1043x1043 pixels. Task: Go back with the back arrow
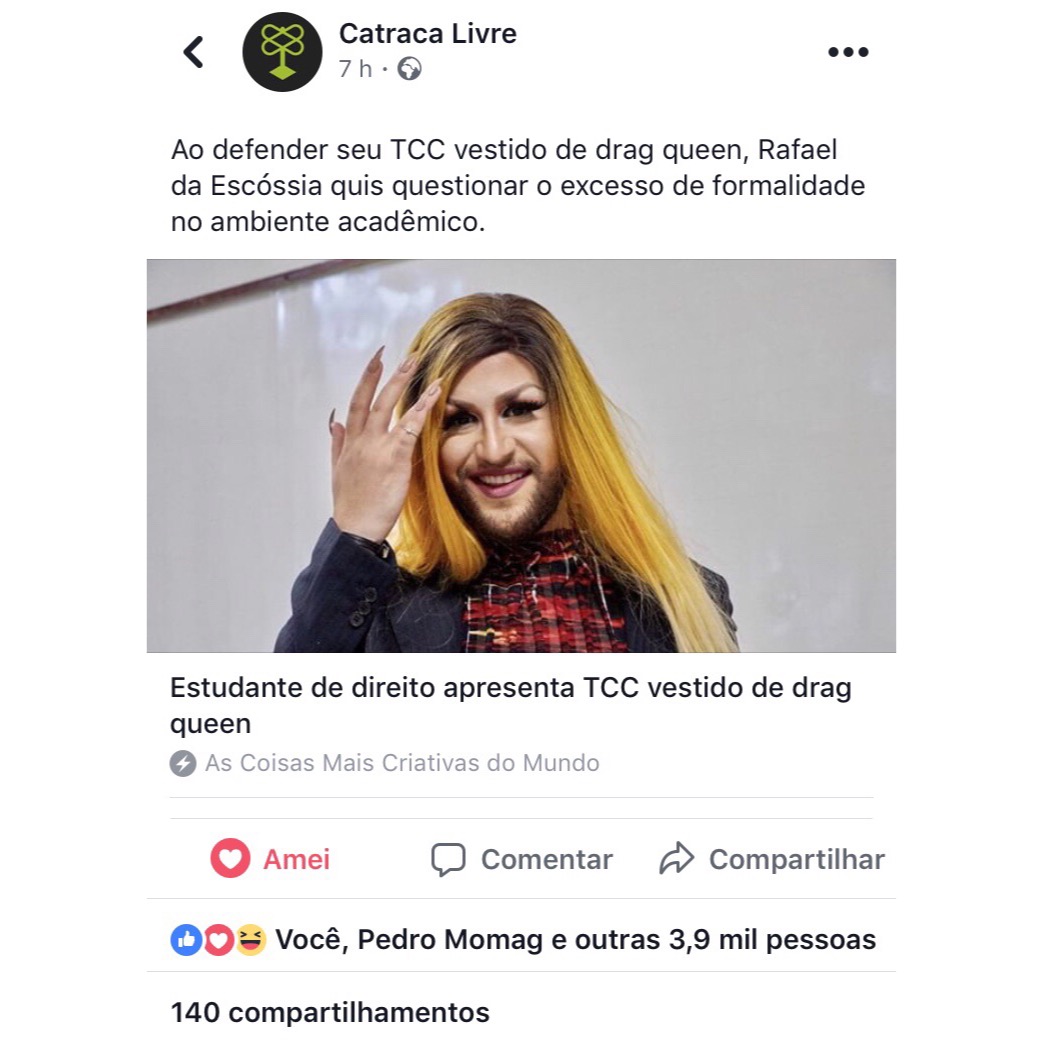[x=194, y=52]
